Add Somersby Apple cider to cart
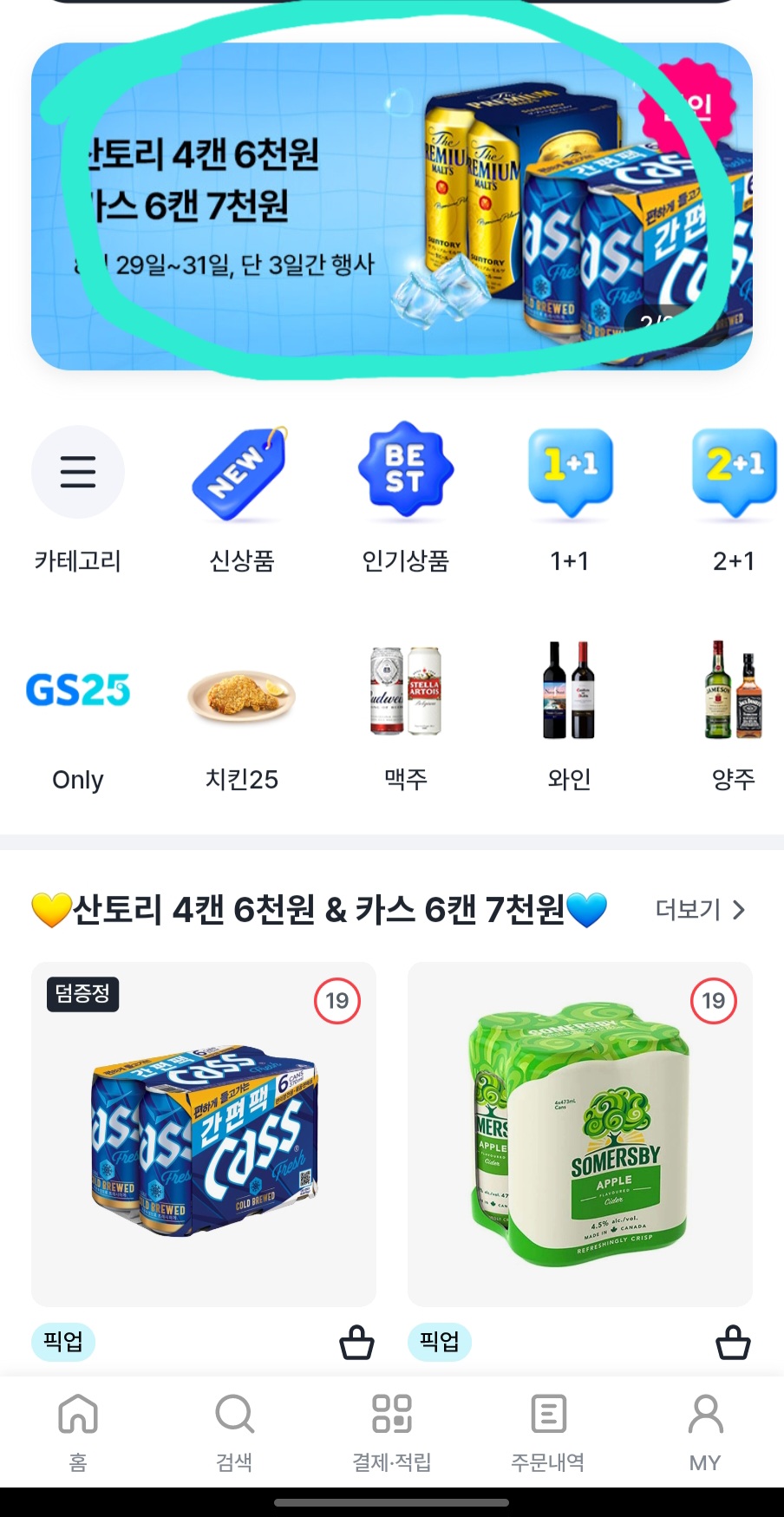The width and height of the screenshot is (784, 1517). pos(733,1342)
